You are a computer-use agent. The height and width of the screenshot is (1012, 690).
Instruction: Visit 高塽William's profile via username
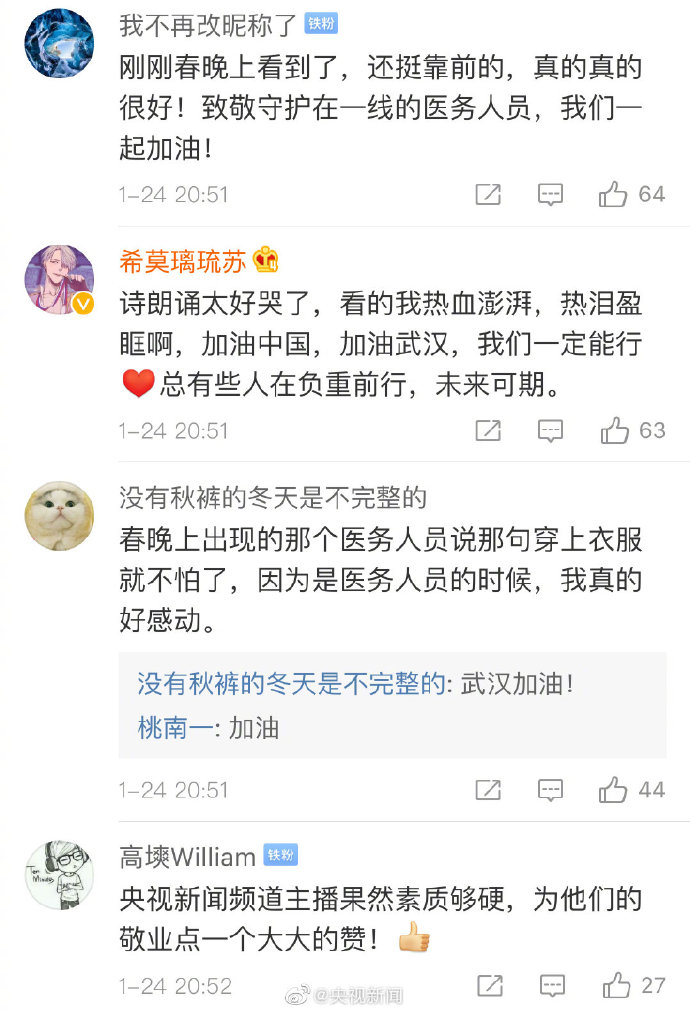click(x=187, y=857)
